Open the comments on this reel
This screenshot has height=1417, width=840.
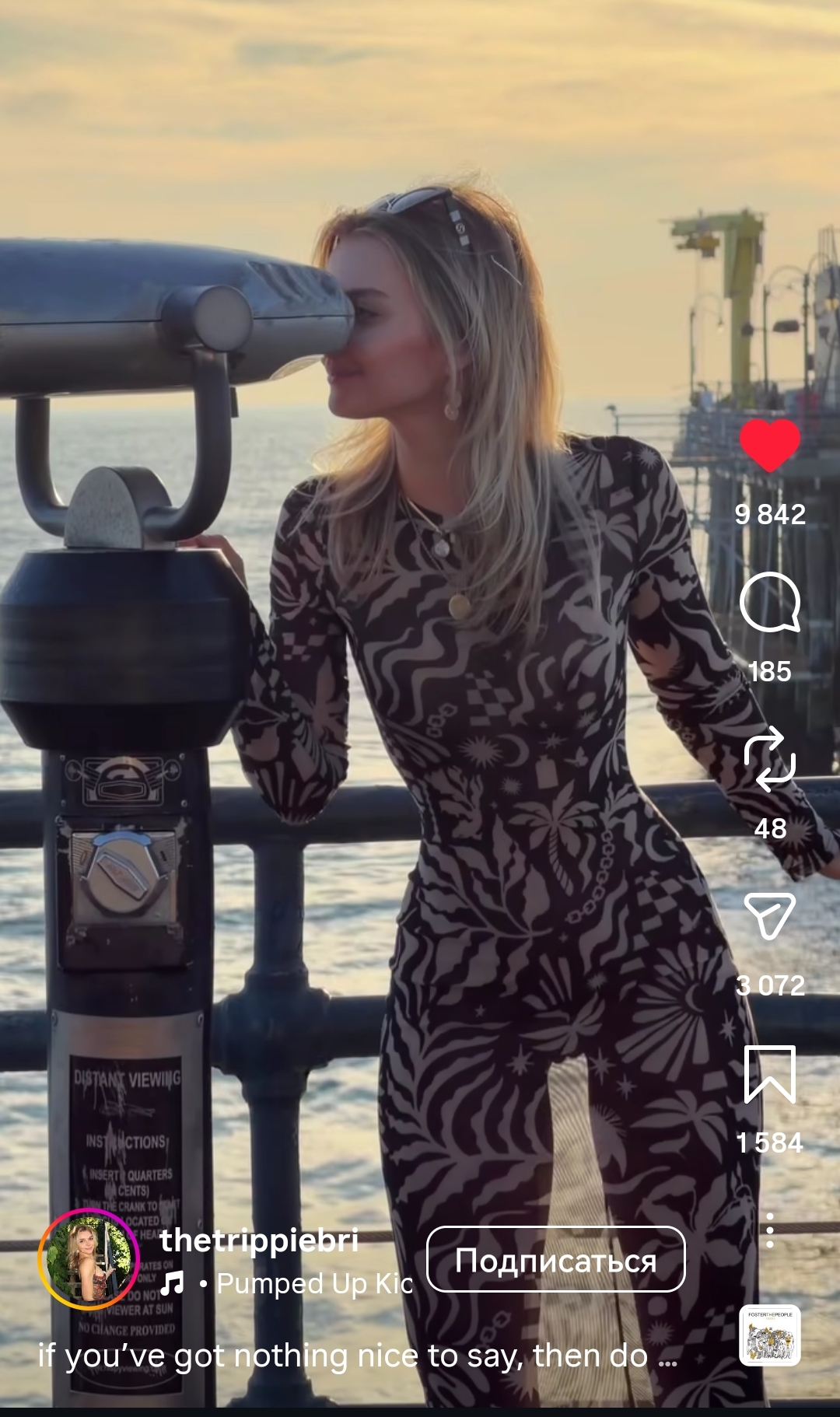pyautogui.click(x=769, y=603)
